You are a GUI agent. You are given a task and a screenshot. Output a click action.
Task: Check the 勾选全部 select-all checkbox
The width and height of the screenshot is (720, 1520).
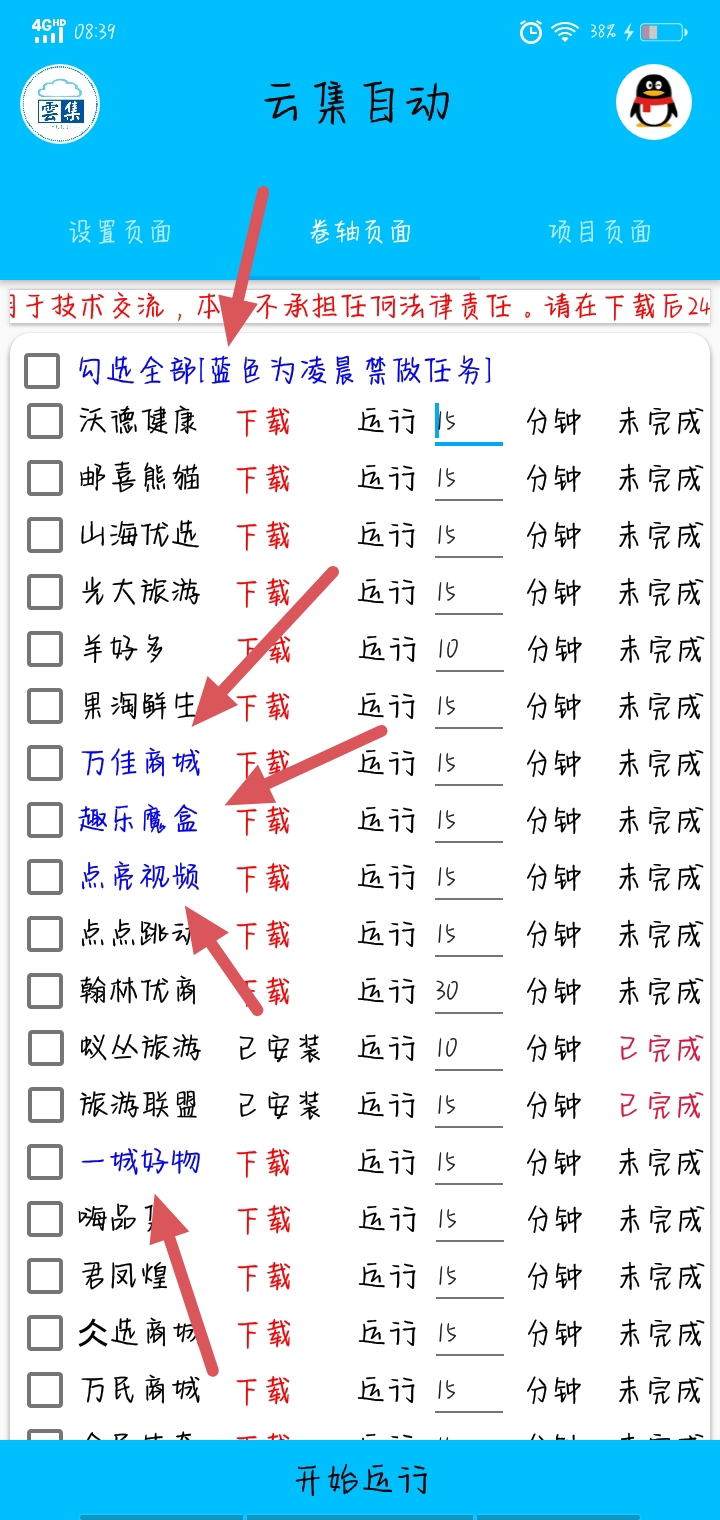pyautogui.click(x=42, y=371)
